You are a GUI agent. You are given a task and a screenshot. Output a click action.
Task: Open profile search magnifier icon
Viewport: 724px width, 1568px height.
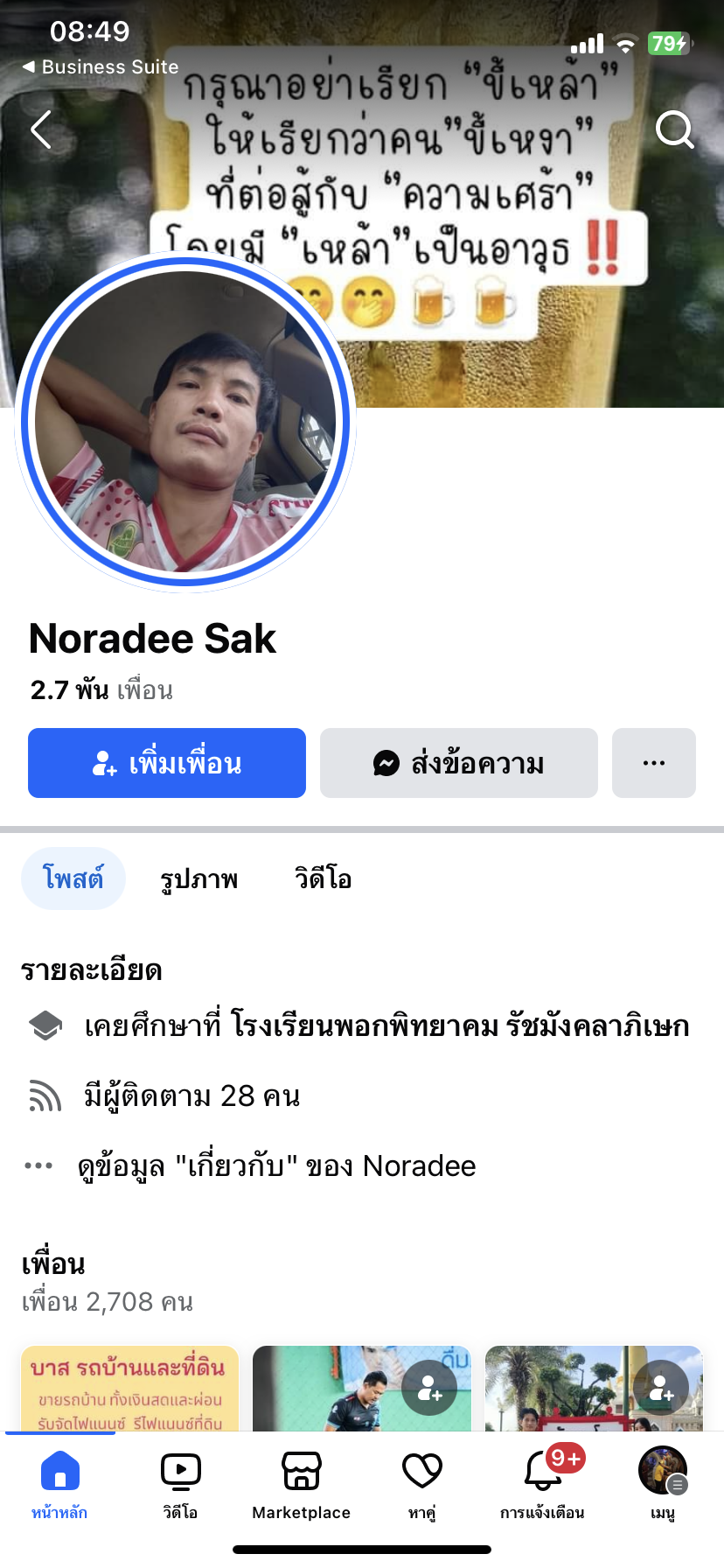(674, 130)
